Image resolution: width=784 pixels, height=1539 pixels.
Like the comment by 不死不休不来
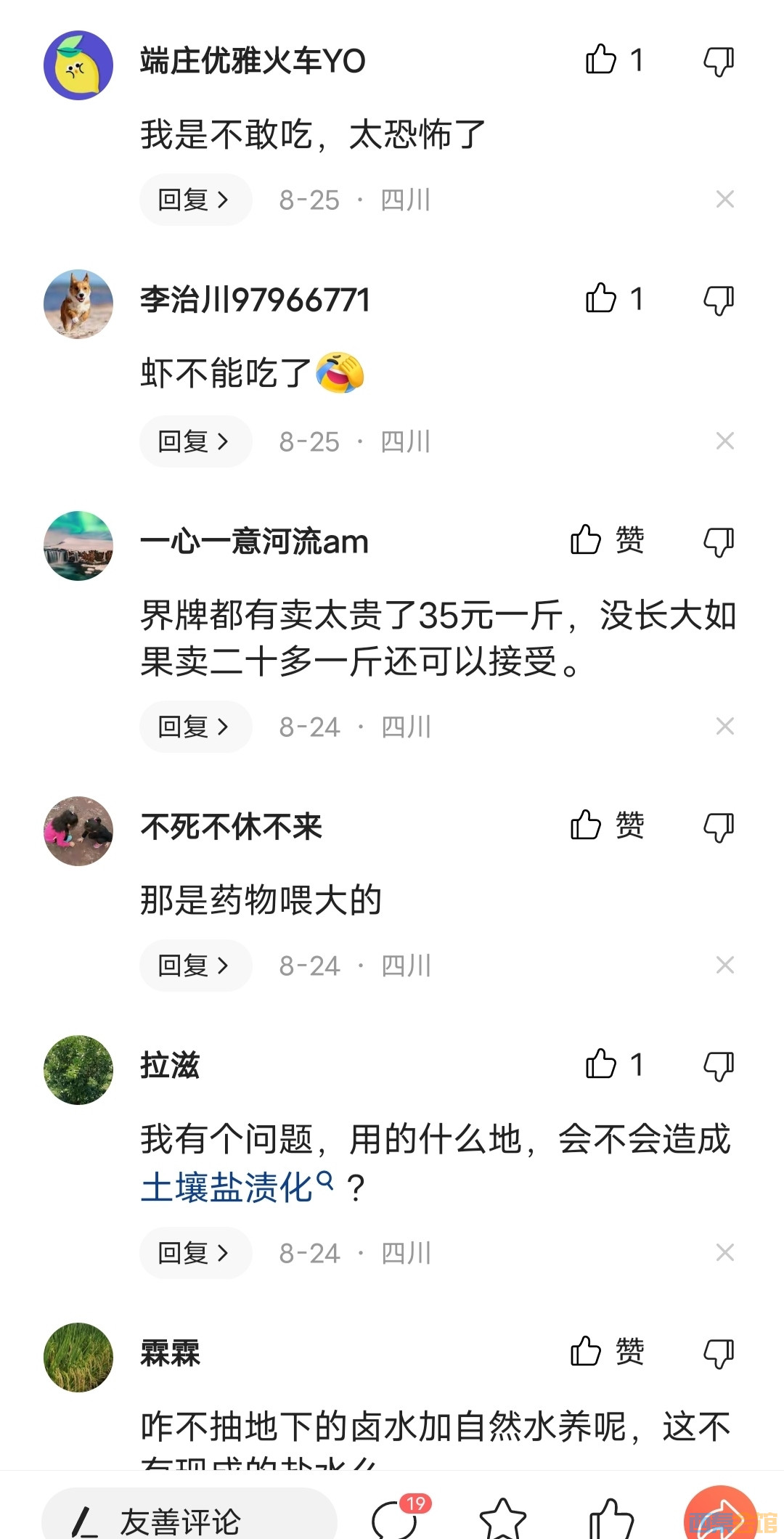pos(587,825)
